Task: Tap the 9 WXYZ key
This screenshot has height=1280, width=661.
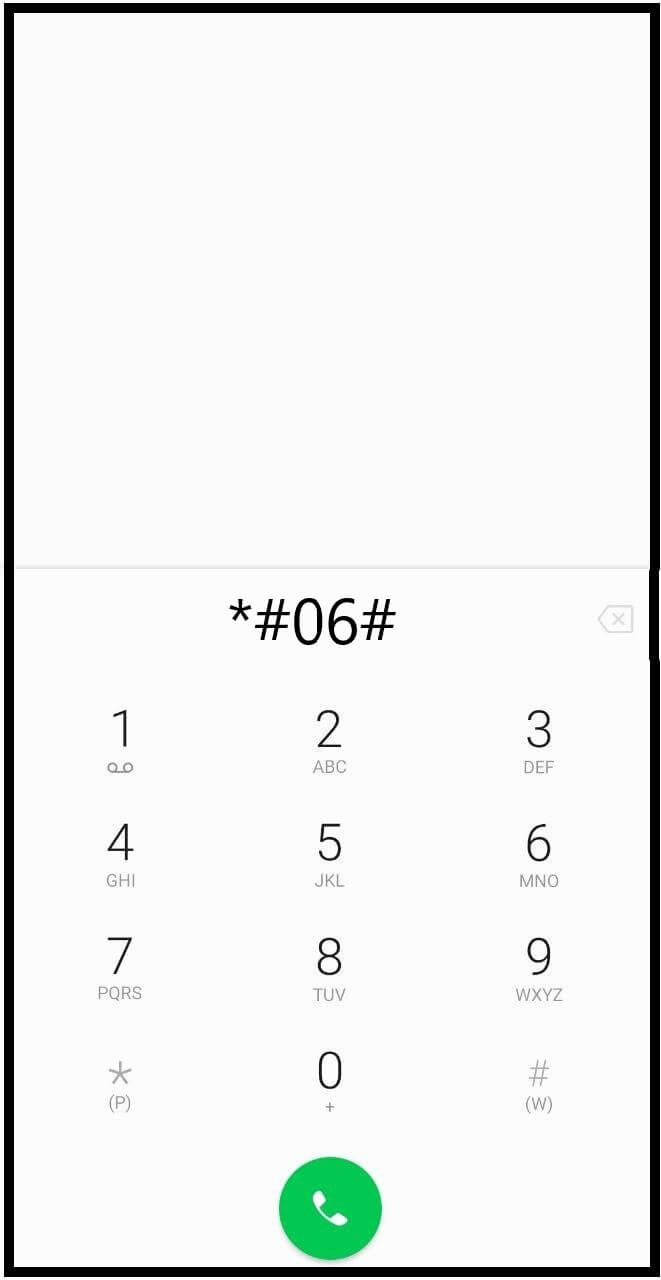Action: pyautogui.click(x=538, y=968)
